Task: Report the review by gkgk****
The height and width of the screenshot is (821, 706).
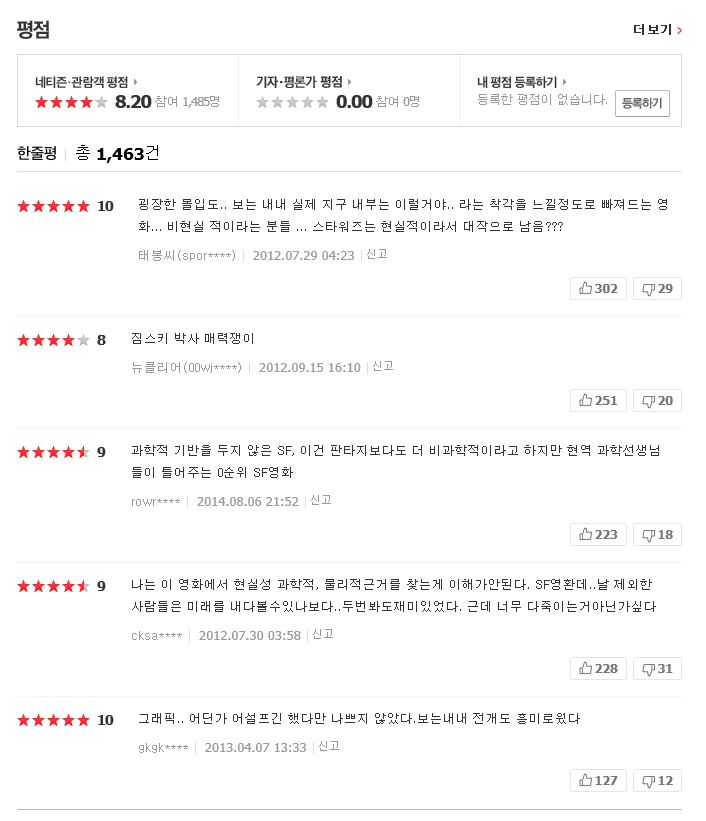Action: point(329,746)
